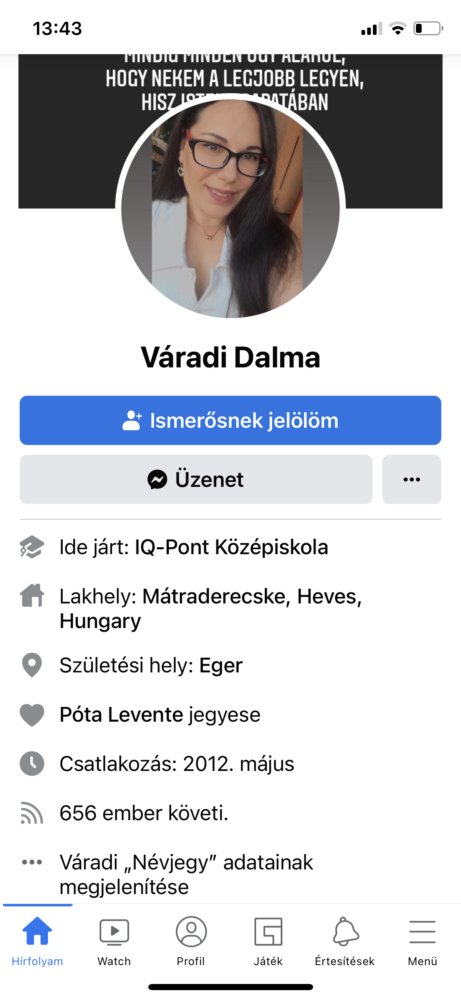This screenshot has width=461, height=1000.
Task: Open the three-dot more options button
Action: pos(412,479)
